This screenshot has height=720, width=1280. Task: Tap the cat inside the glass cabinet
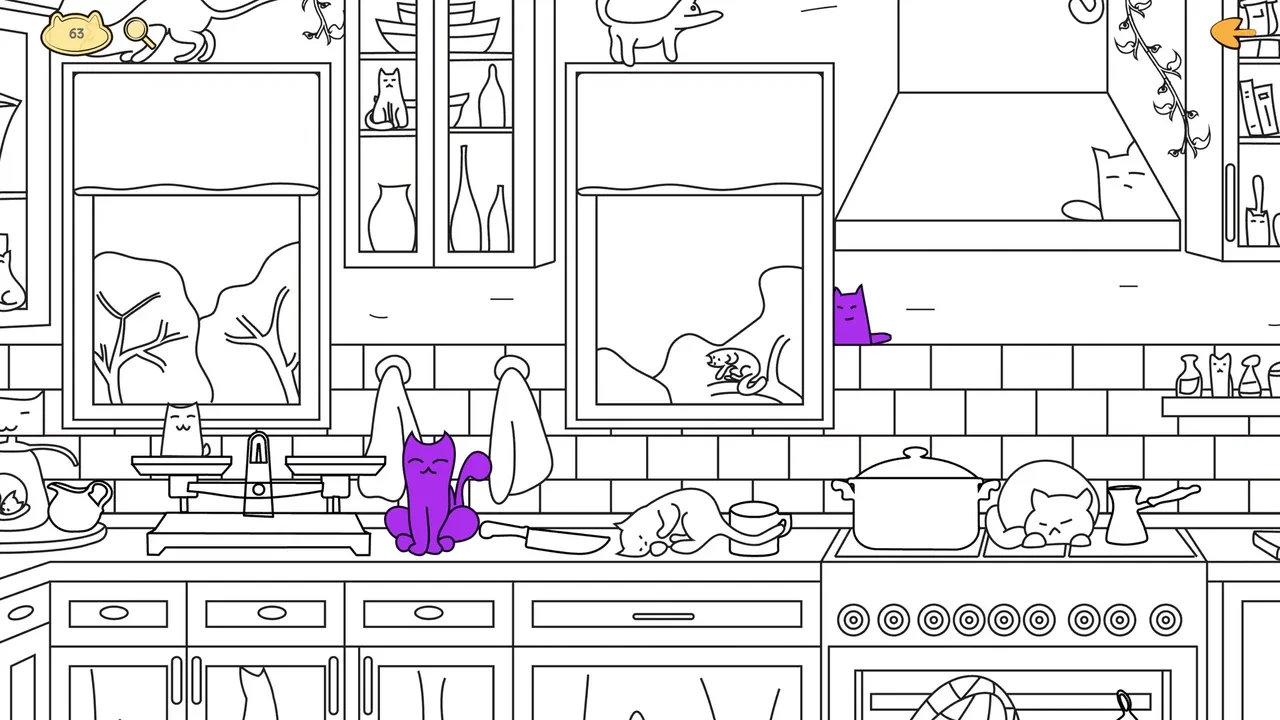click(388, 99)
